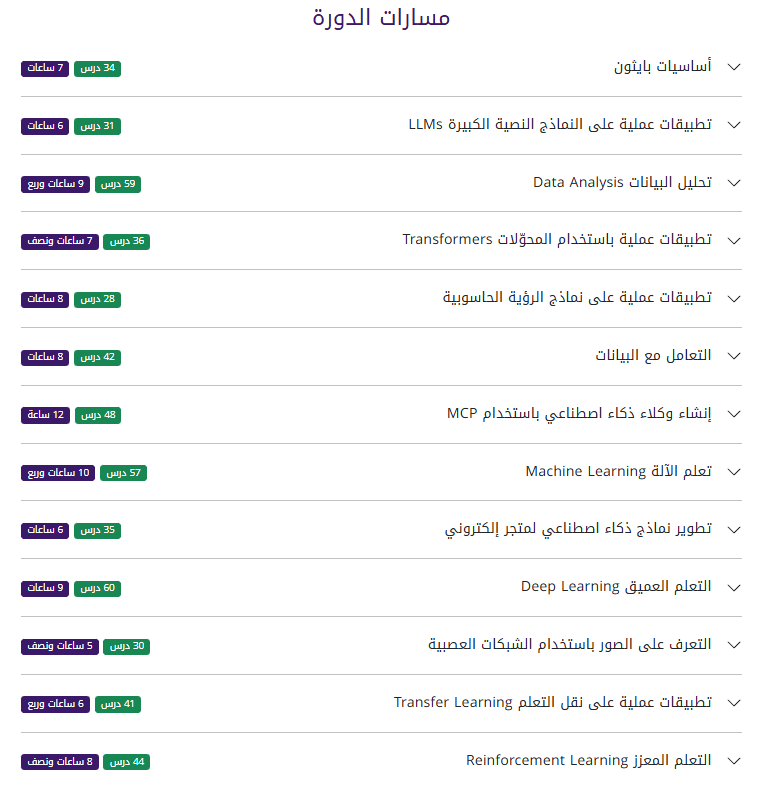Expand the Machine Learning track
768x794 pixels.
[735, 472]
